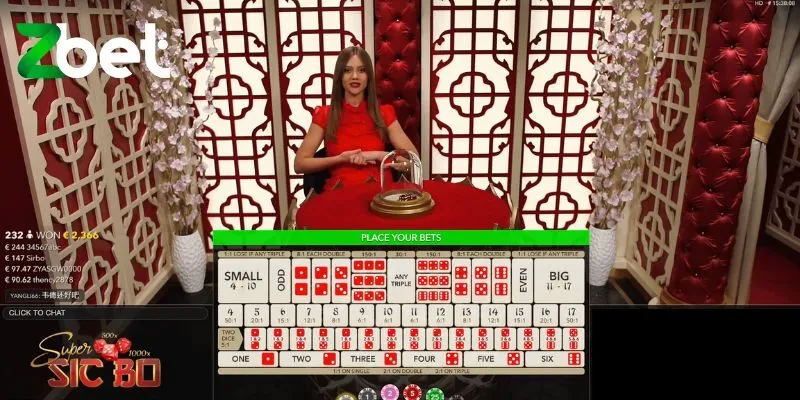The image size is (800, 400).
Task: Choose the single-number FOUR bet
Action: (431, 358)
